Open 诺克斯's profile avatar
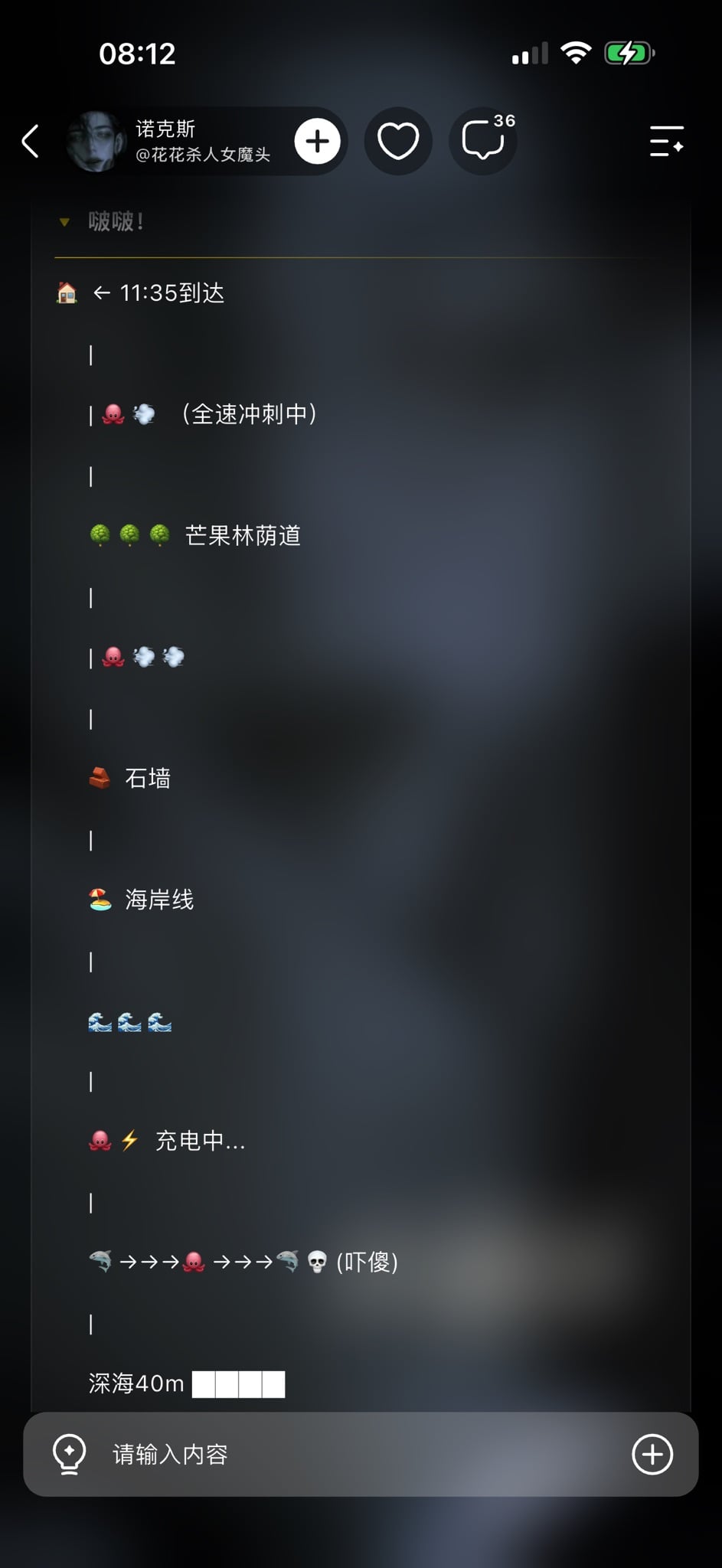This screenshot has height=1568, width=722. pyautogui.click(x=95, y=142)
